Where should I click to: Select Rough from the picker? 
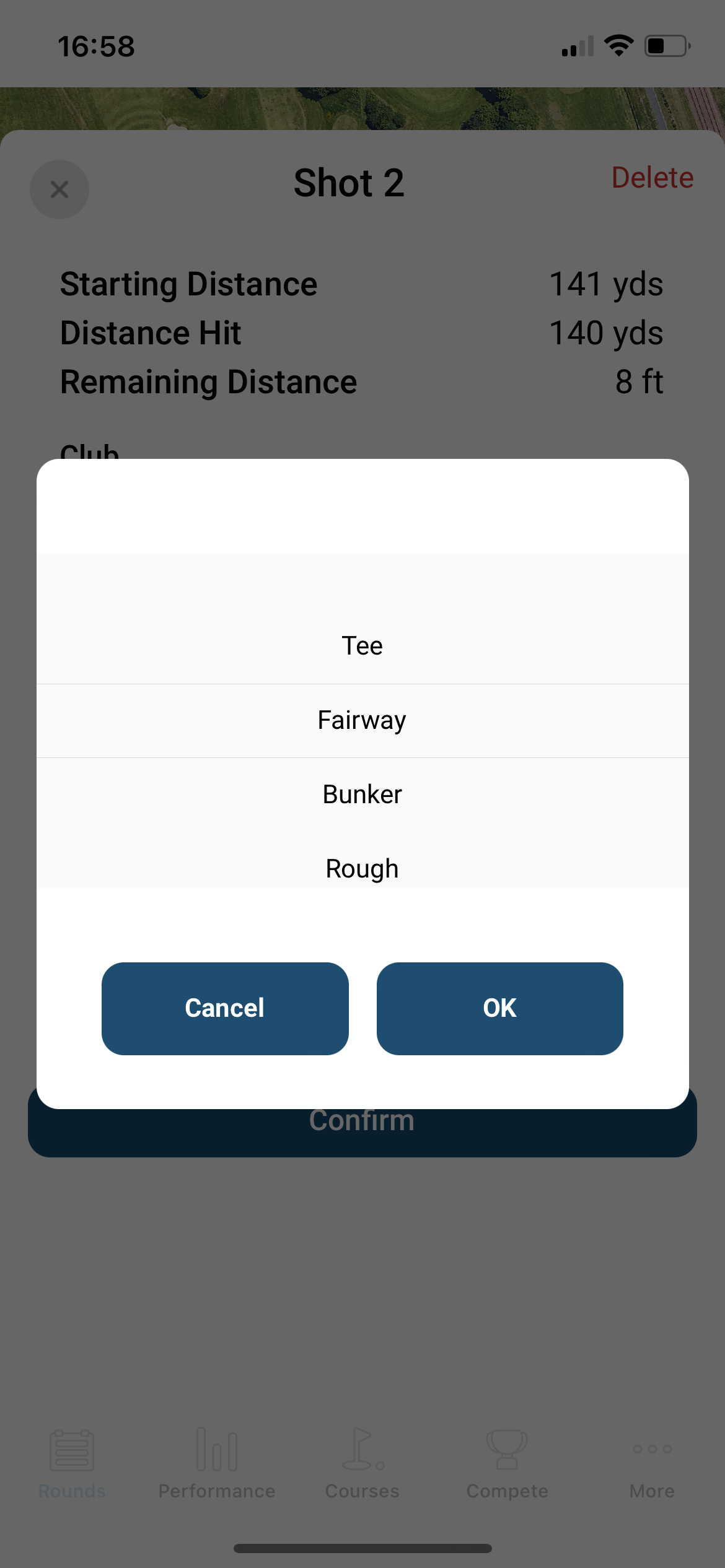coord(362,868)
